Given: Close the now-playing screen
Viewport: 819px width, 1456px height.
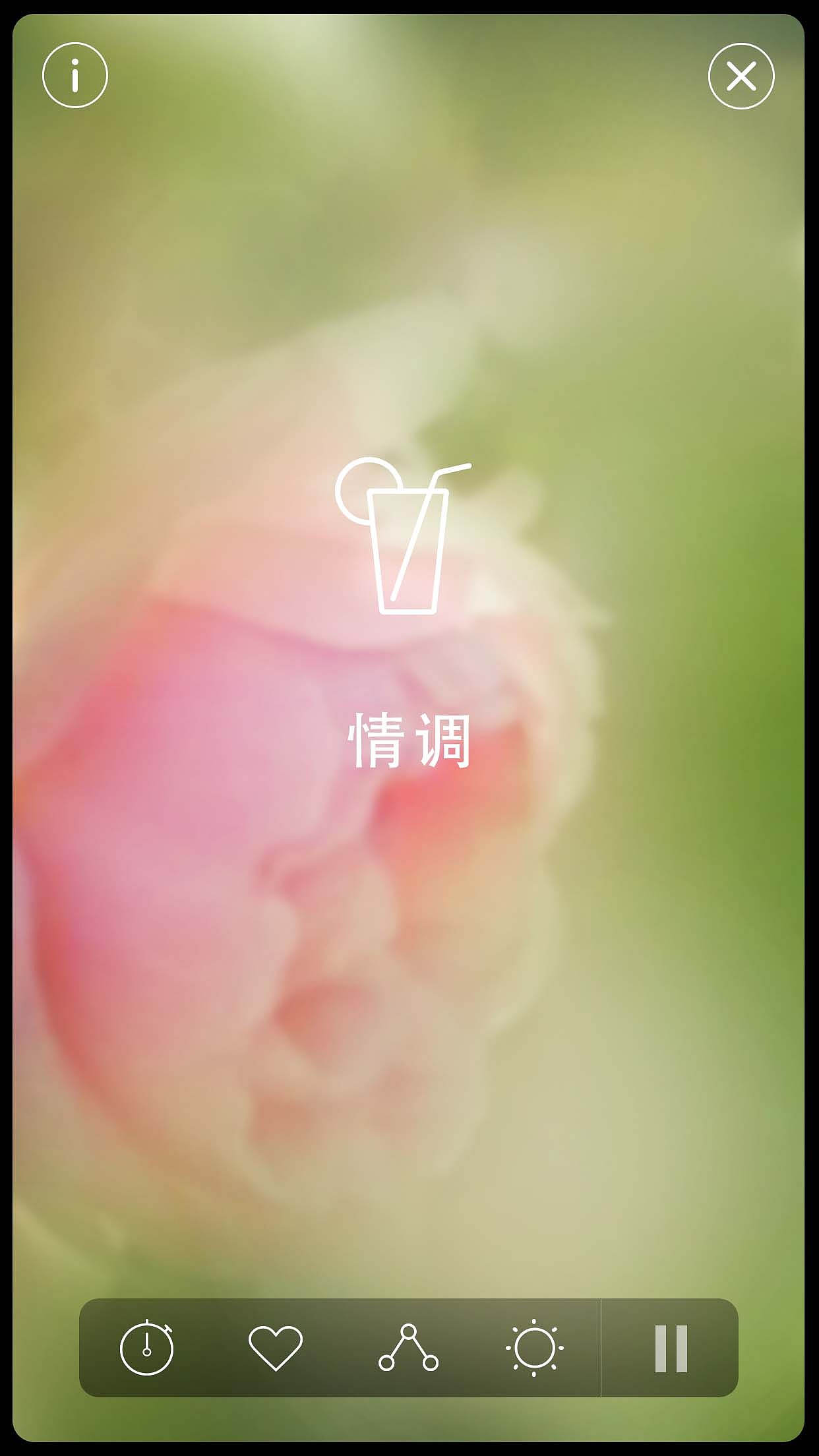Looking at the screenshot, I should 743,76.
